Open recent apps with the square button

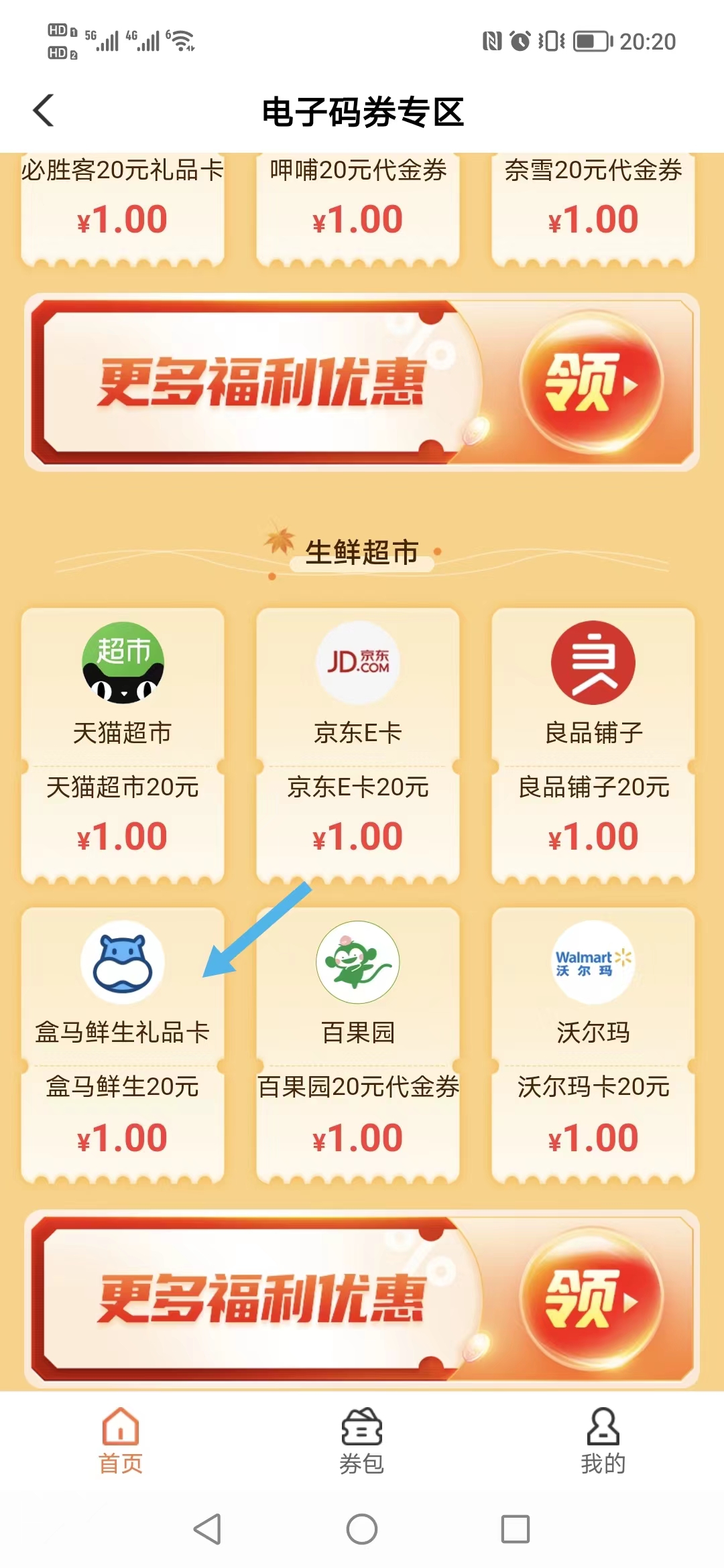point(516,1529)
